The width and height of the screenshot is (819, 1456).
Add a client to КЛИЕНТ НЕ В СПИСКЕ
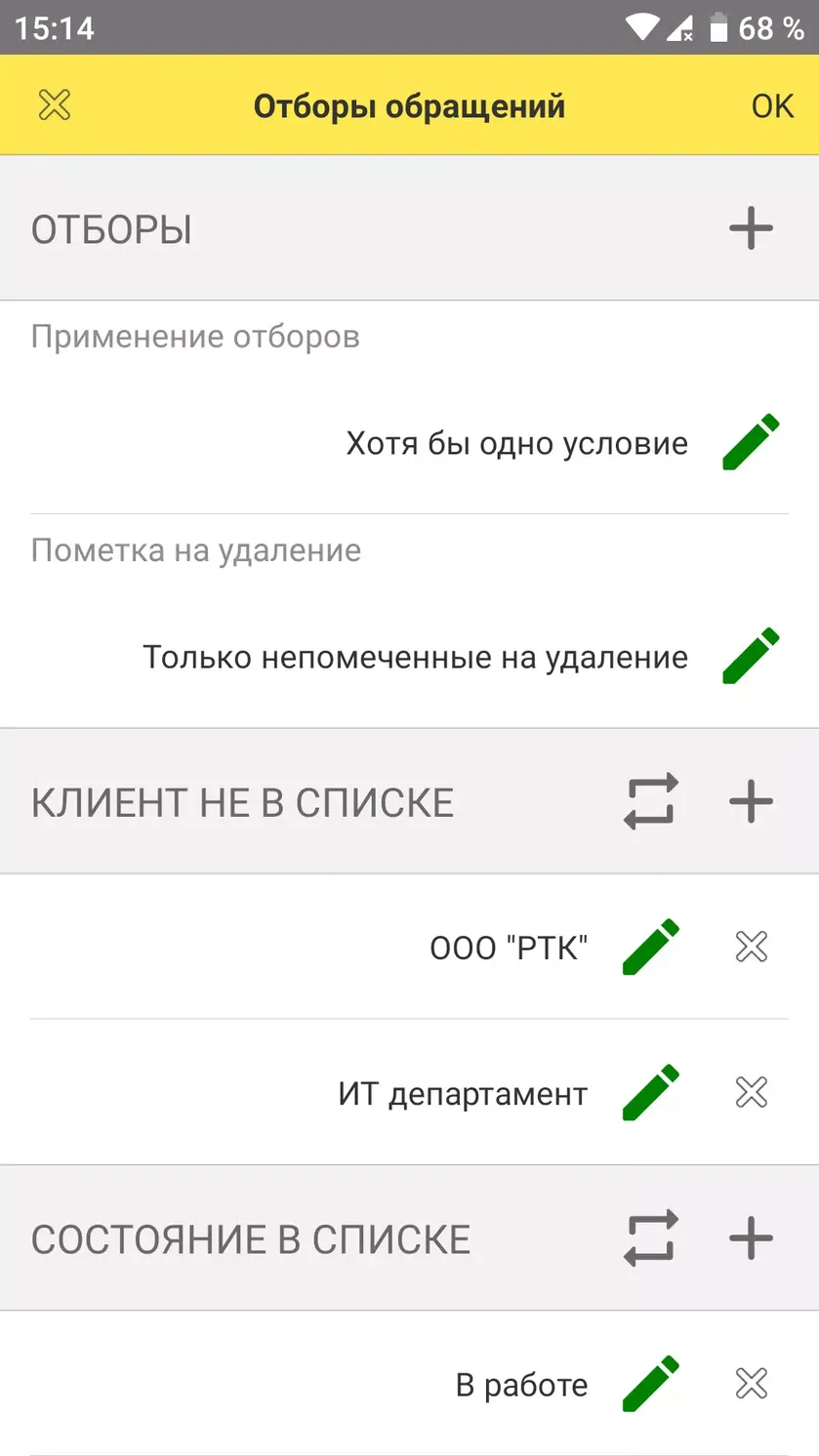(751, 801)
